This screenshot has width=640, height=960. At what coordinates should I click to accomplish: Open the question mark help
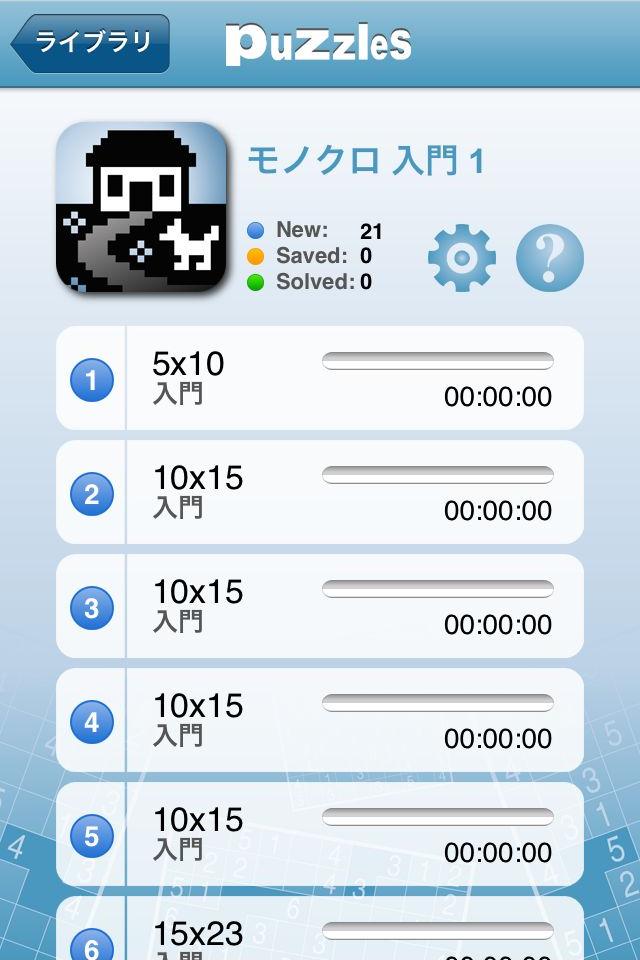click(549, 258)
